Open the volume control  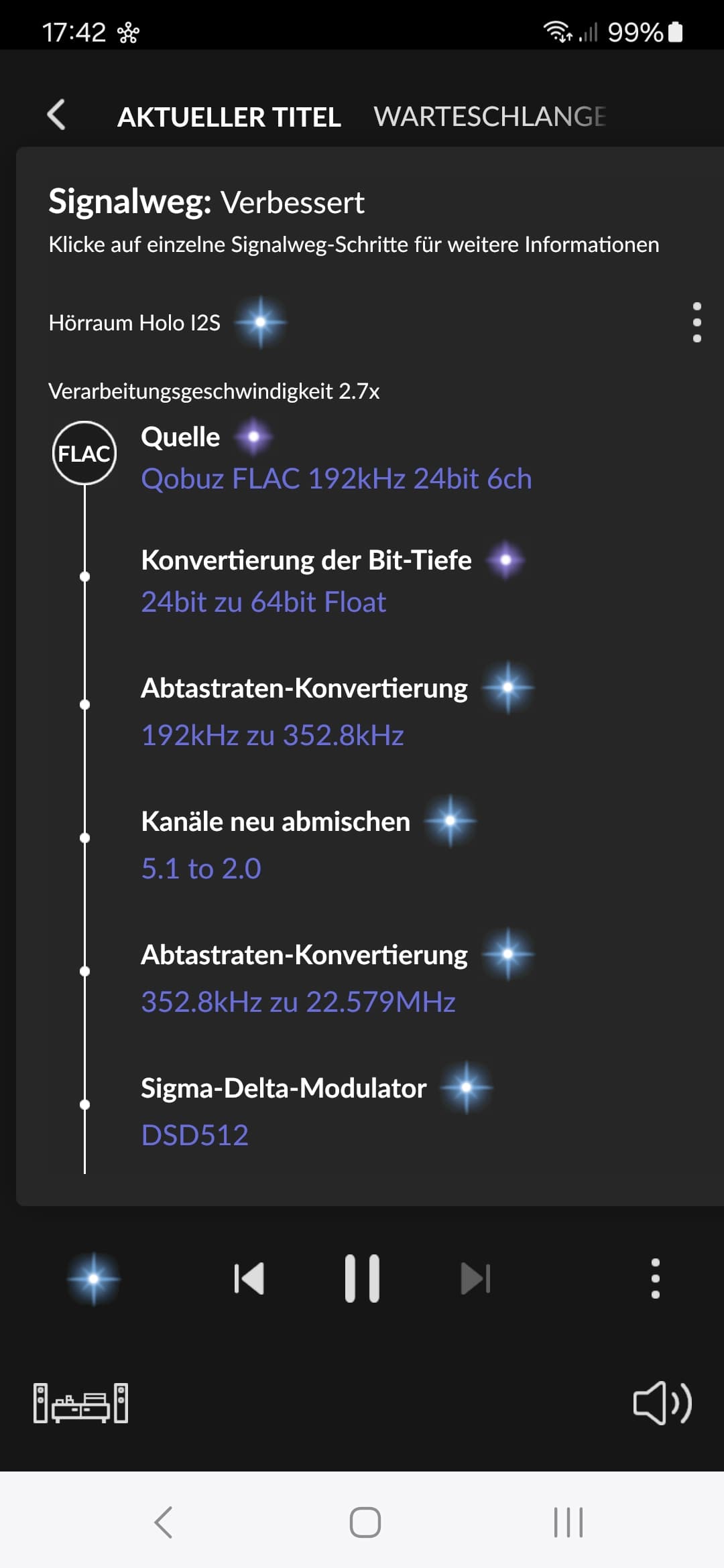click(662, 1402)
